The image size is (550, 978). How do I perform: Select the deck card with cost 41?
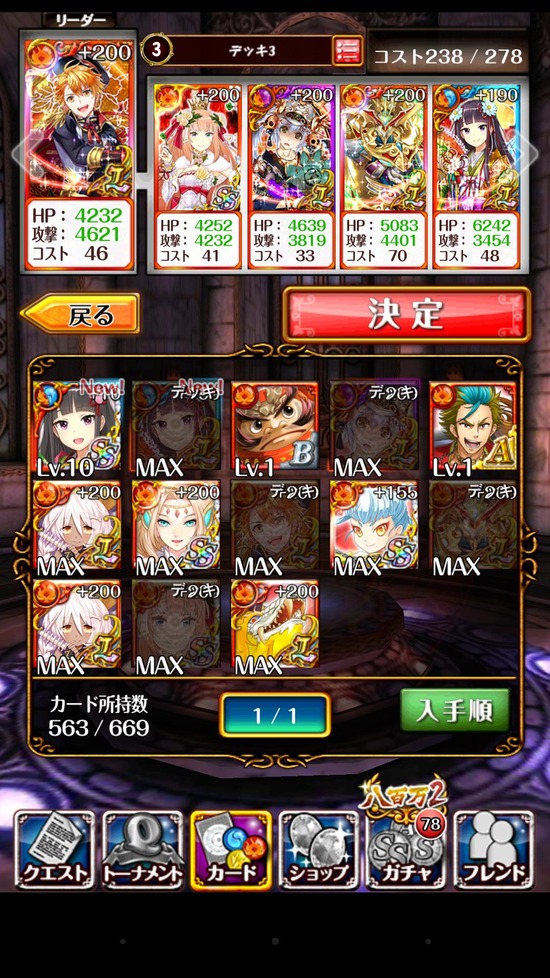[198, 177]
